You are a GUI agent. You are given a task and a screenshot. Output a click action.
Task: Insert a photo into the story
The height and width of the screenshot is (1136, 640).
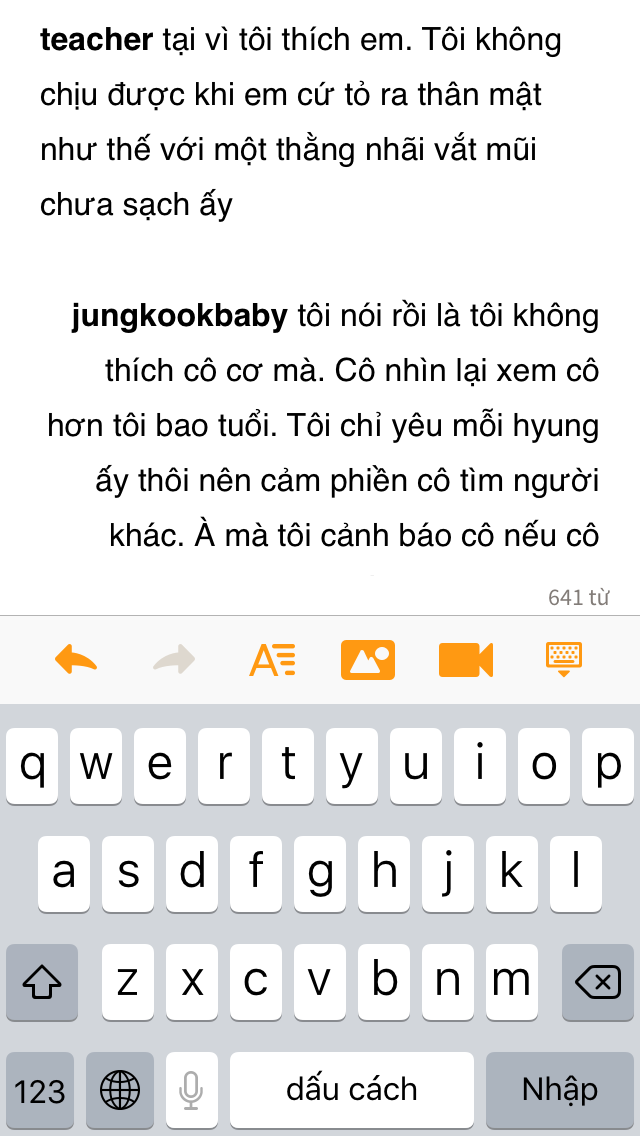(368, 659)
